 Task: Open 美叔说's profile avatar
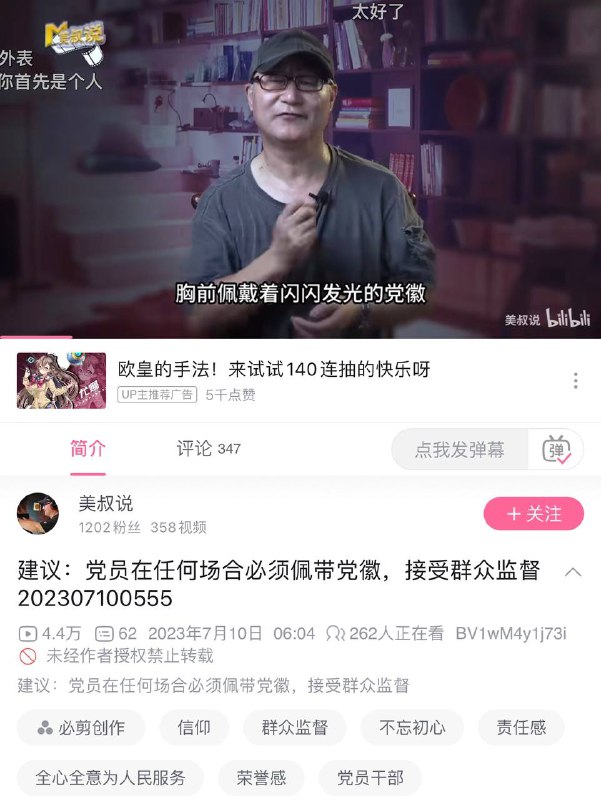38,513
